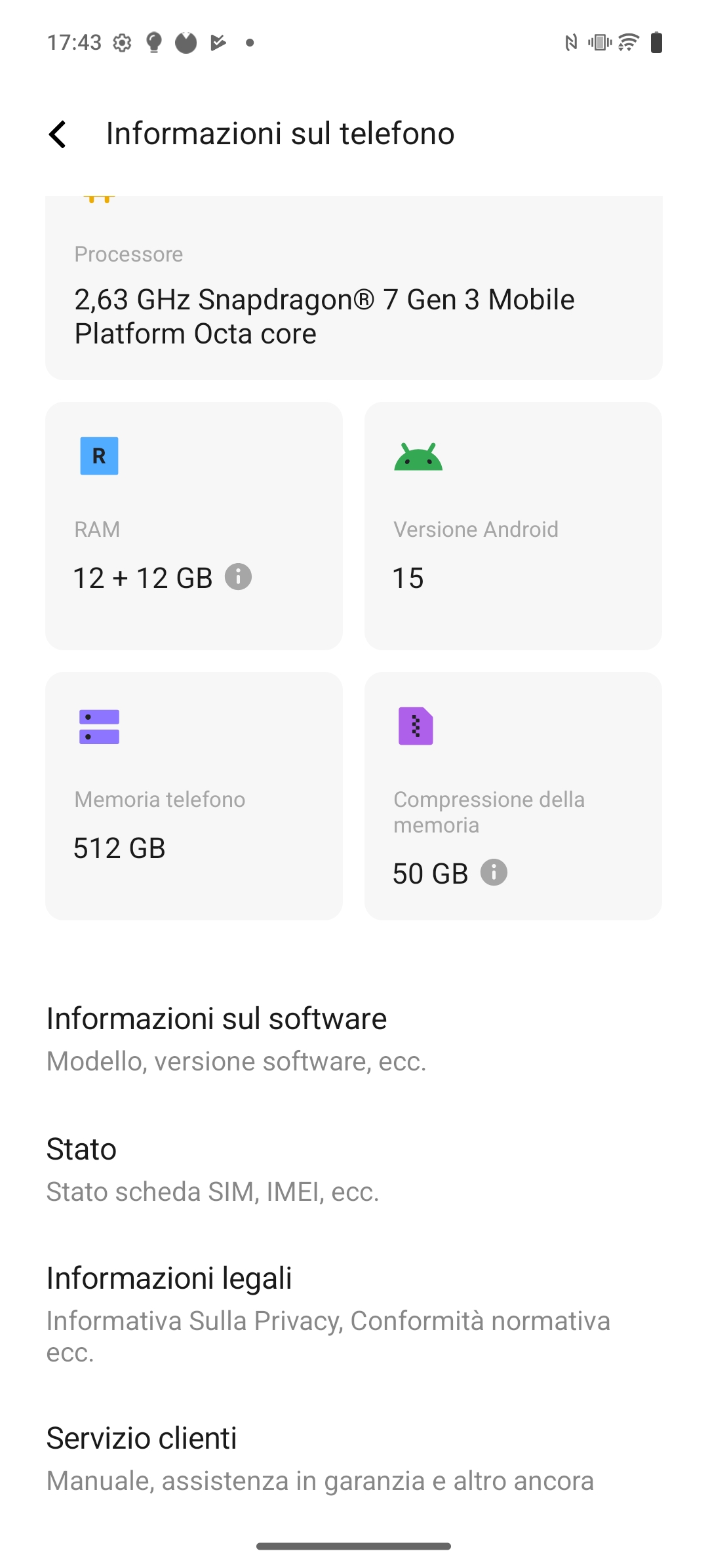Image resolution: width=708 pixels, height=1568 pixels.
Task: Open the Stato row
Action: pyautogui.click(x=354, y=1169)
